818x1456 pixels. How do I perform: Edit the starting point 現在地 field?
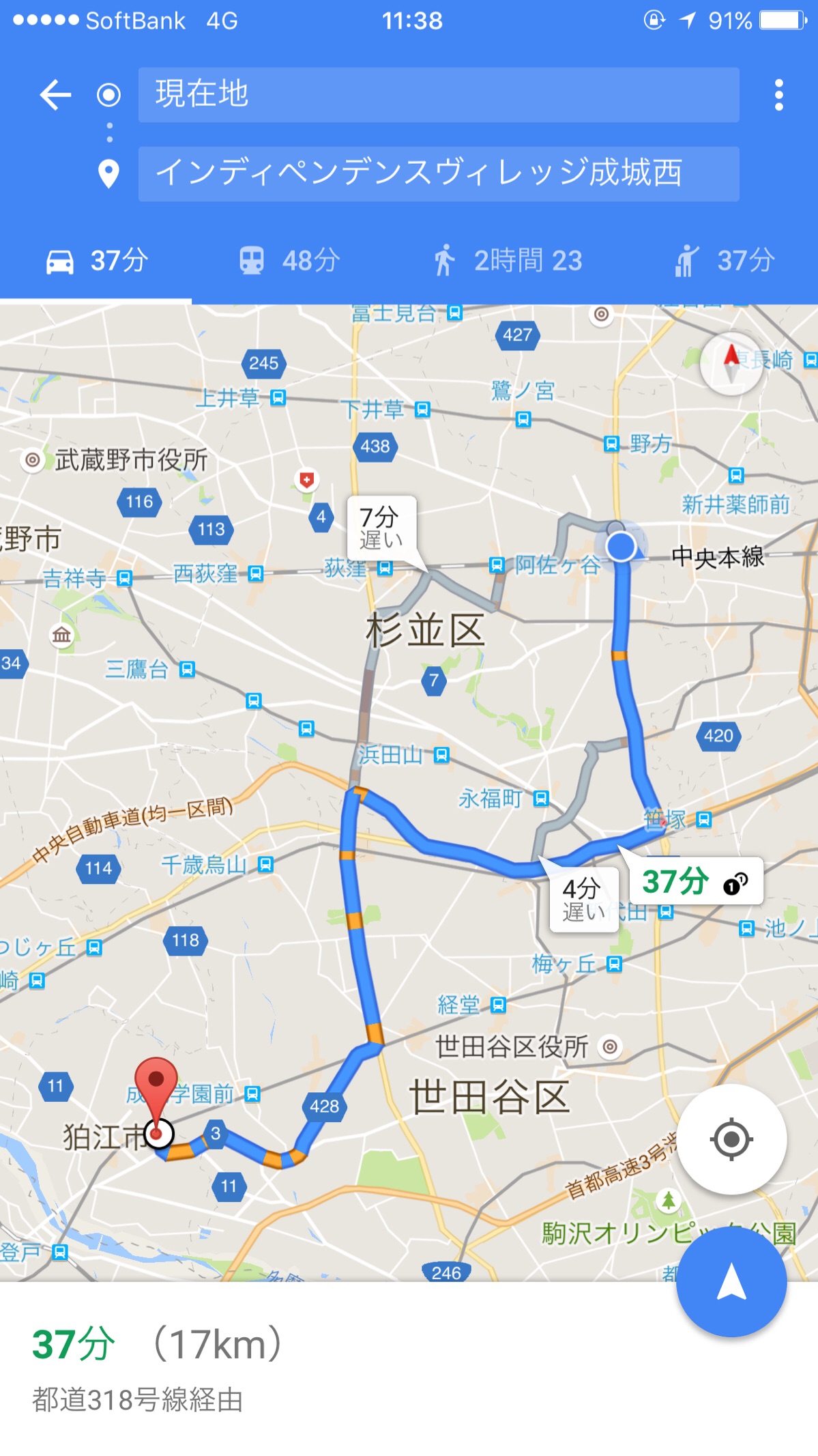click(438, 94)
